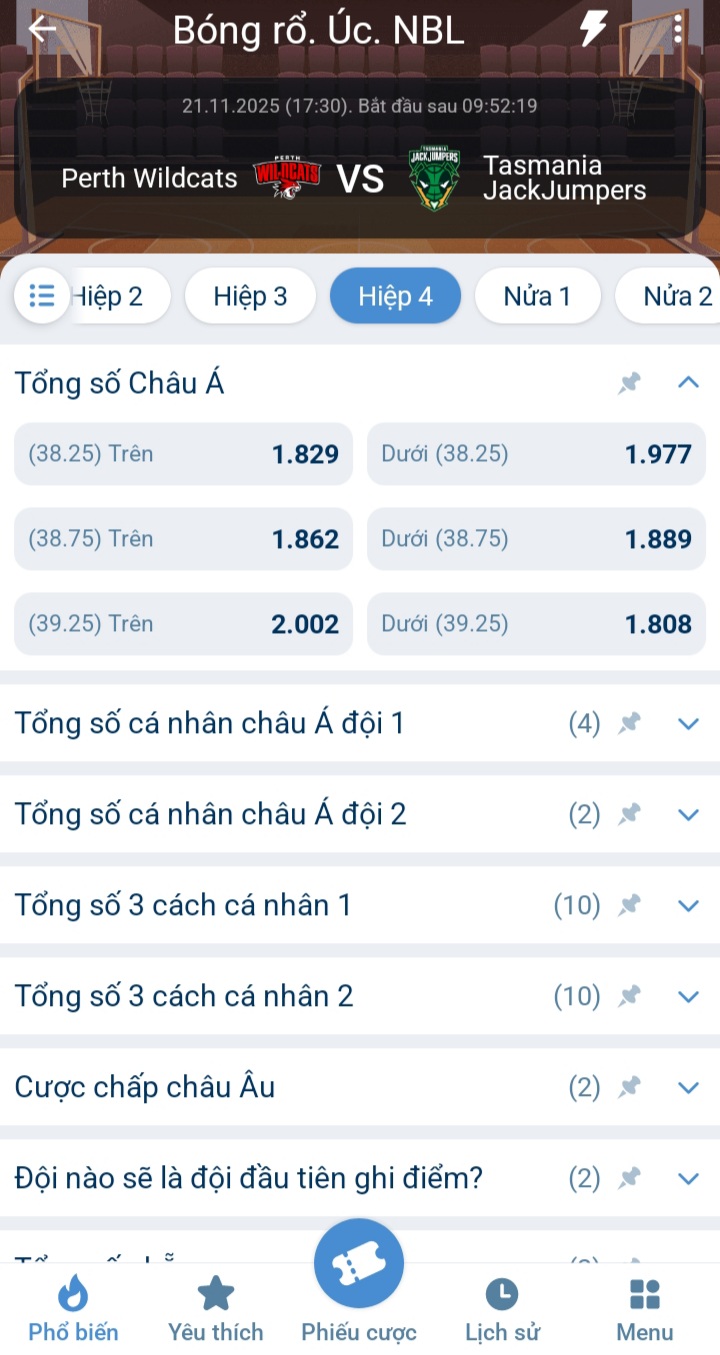
Task: Select Trên (38.75) odds 1.862
Action: click(x=183, y=539)
